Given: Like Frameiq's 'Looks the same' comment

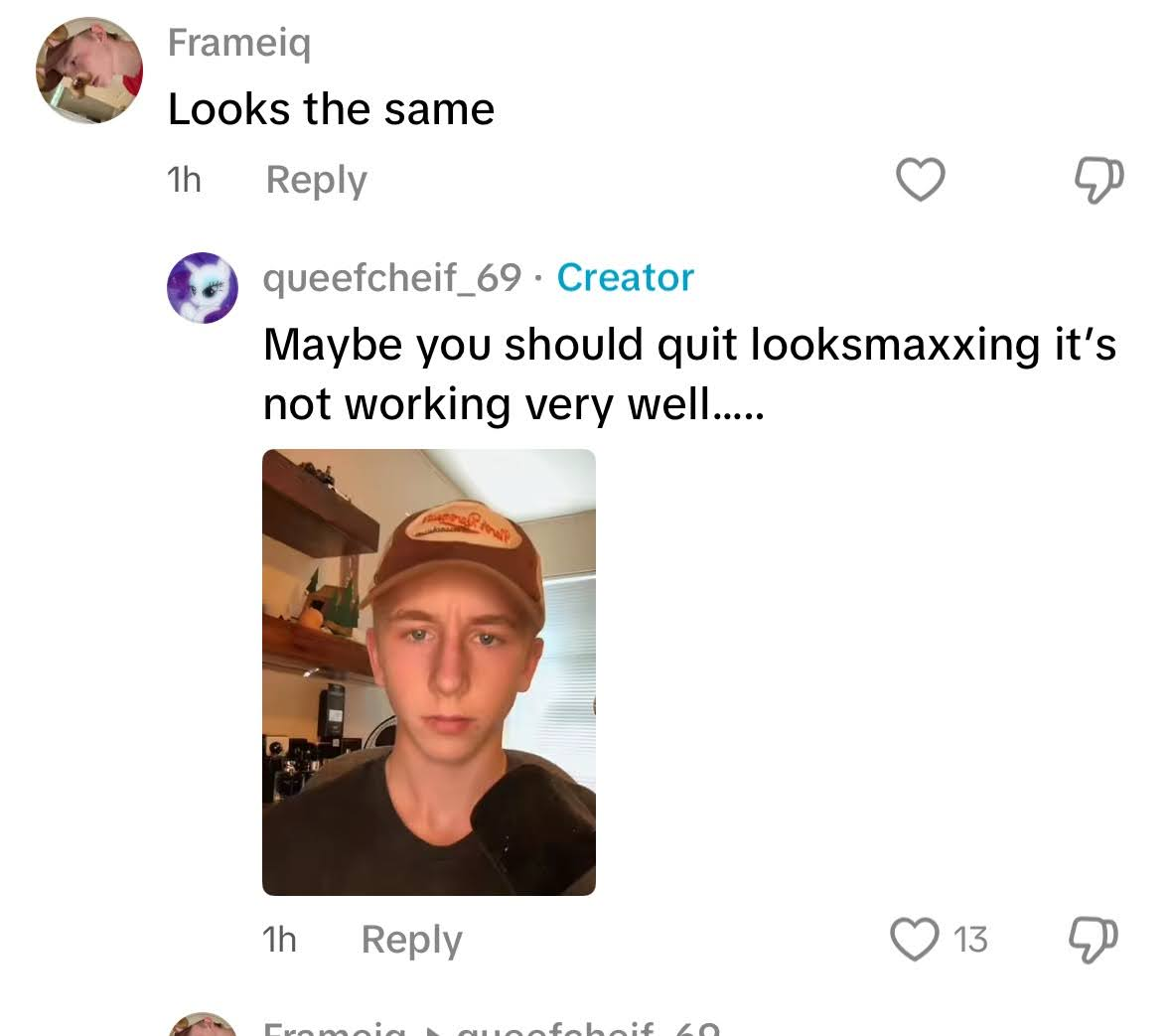Looking at the screenshot, I should pyautogui.click(x=920, y=180).
